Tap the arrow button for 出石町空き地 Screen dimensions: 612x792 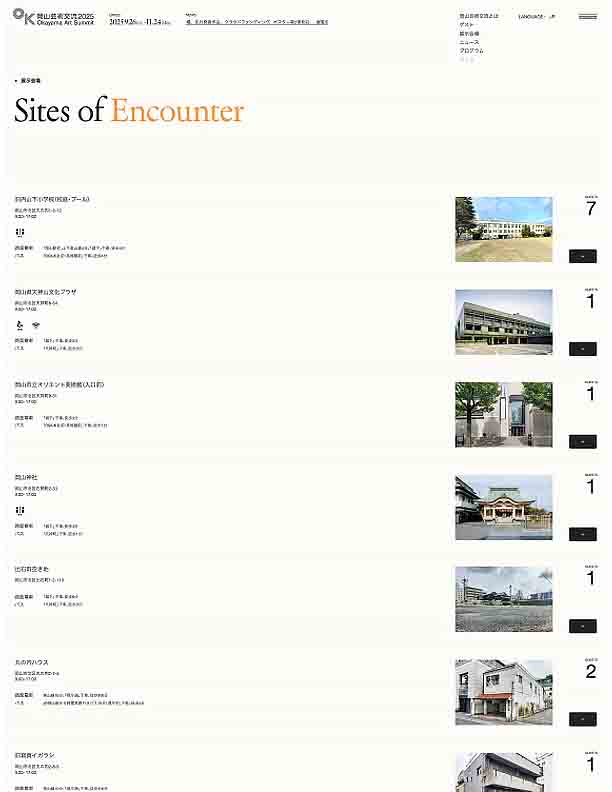582,626
